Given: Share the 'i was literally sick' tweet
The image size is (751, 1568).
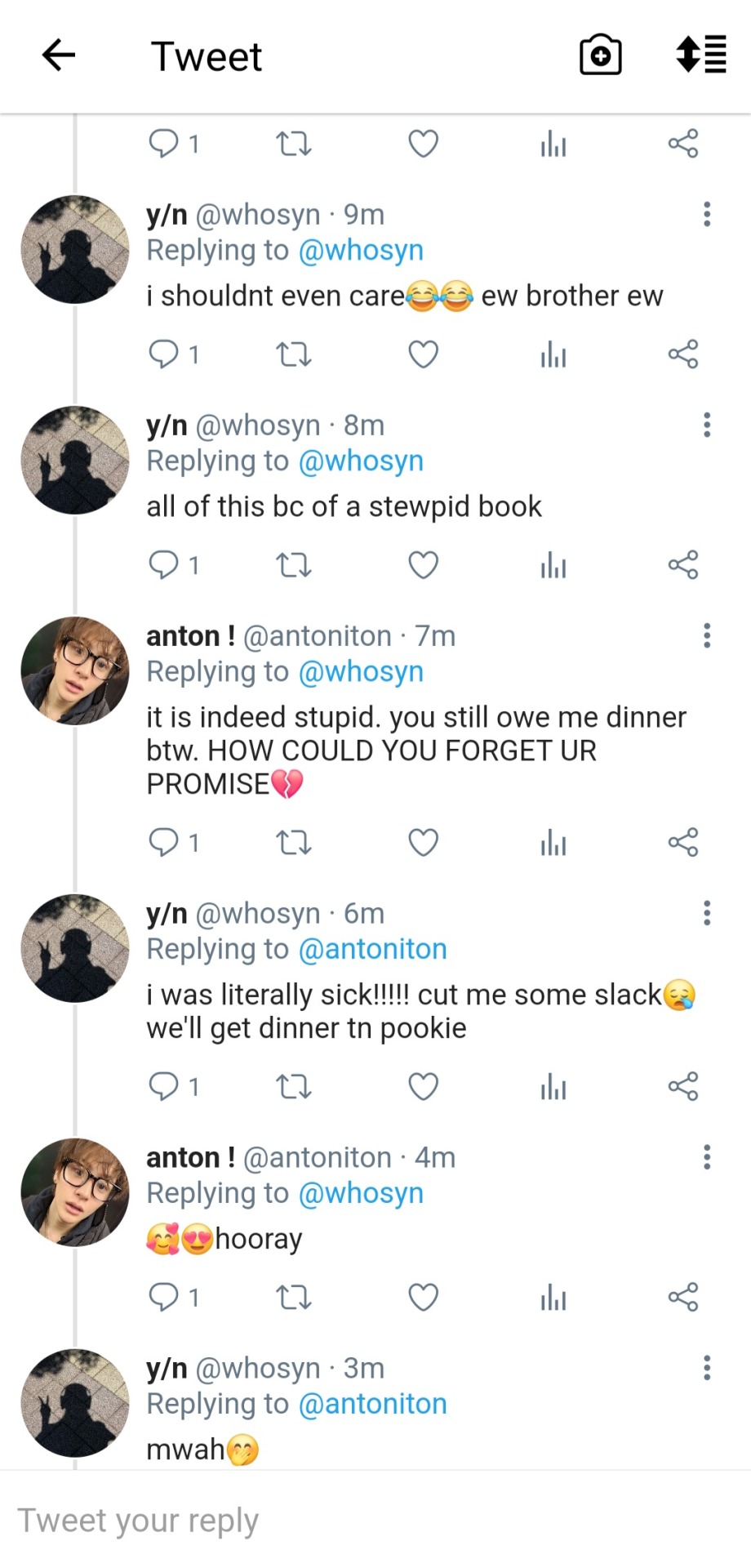Looking at the screenshot, I should coord(682,1086).
